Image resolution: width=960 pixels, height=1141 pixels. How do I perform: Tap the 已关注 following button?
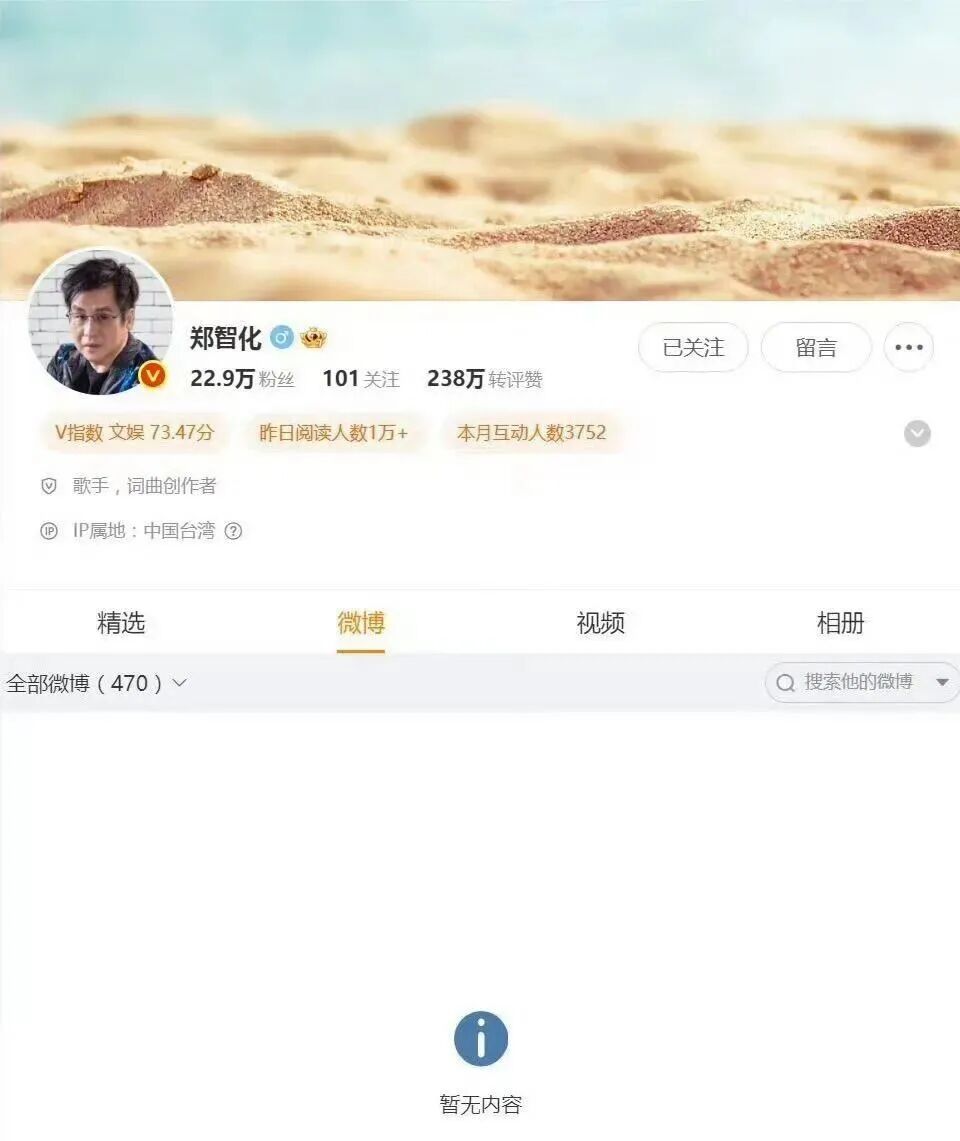(x=693, y=348)
